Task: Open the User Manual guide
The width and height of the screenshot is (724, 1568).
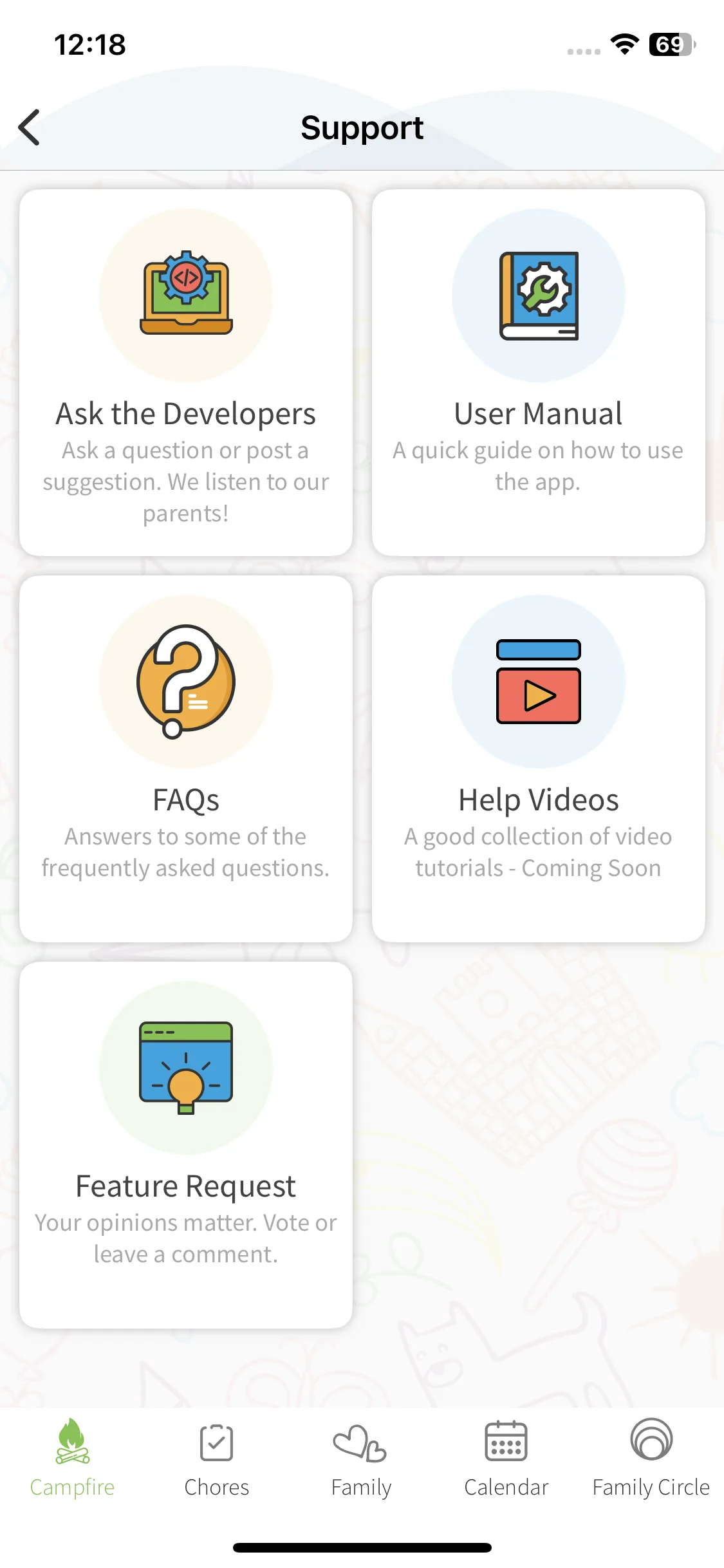Action: [x=539, y=373]
